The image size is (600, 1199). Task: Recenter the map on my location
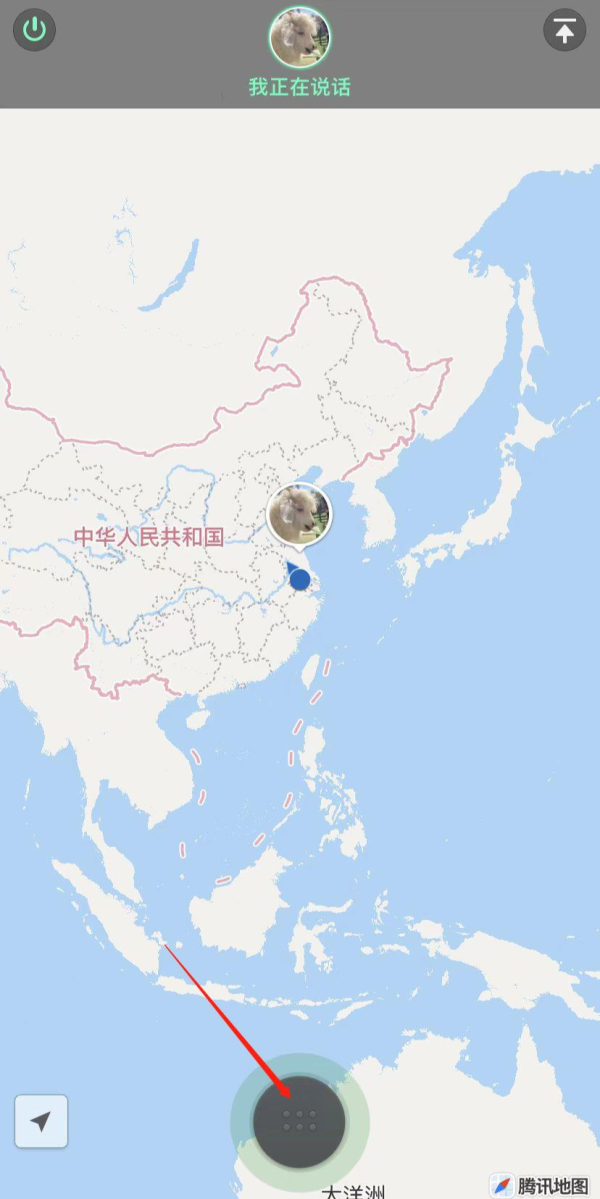point(41,1121)
